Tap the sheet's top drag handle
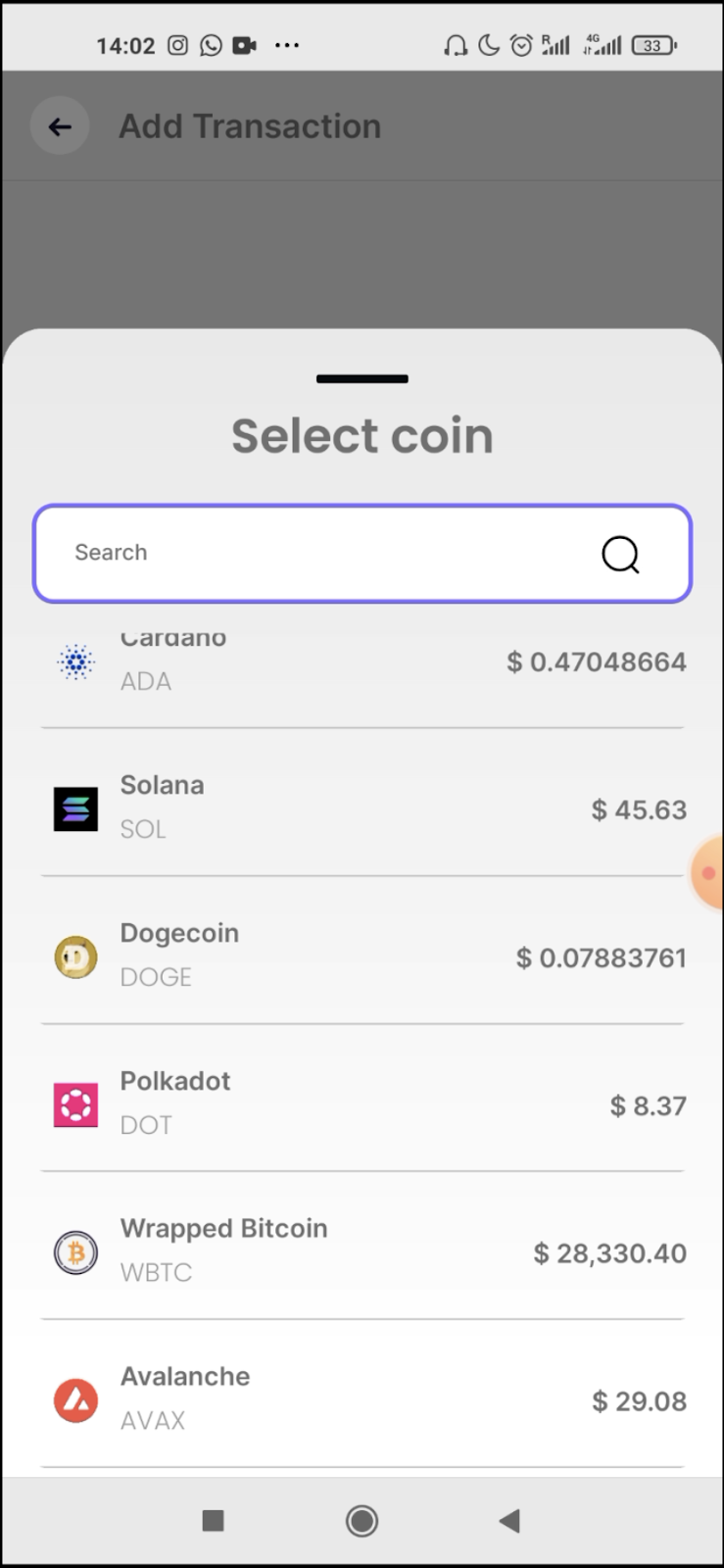 pos(362,379)
